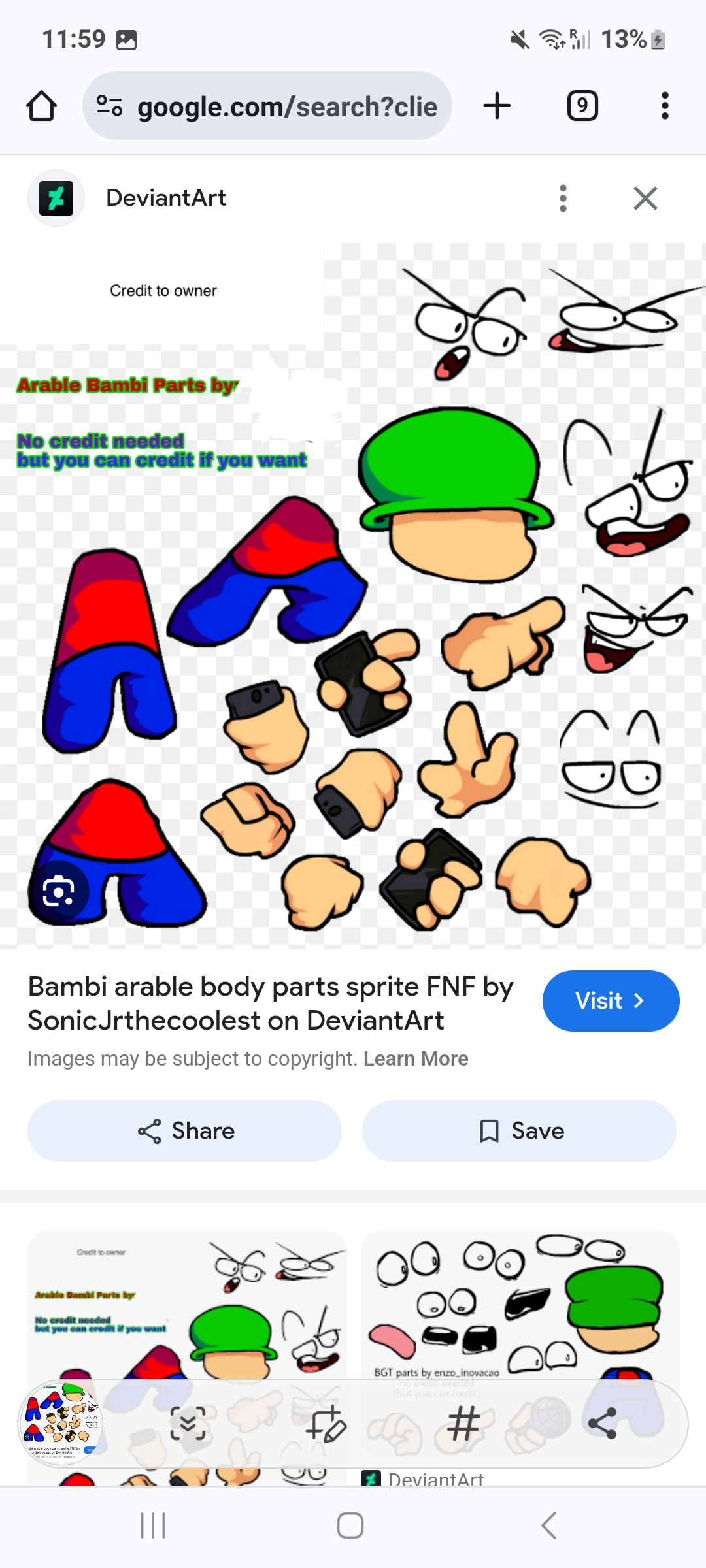The height and width of the screenshot is (1568, 706).
Task: Tap the google.com address bar
Action: tap(268, 106)
